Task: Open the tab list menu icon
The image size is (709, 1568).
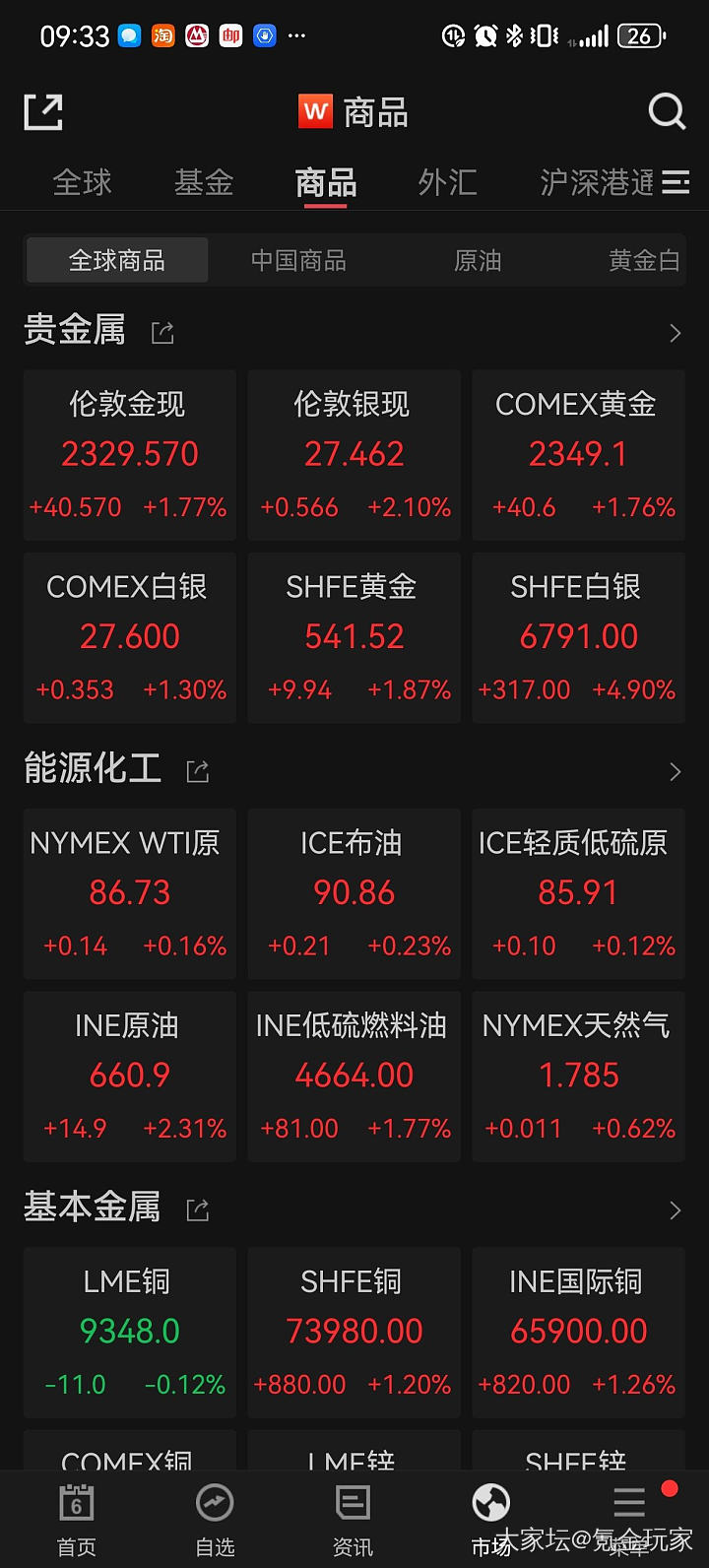Action: (x=676, y=182)
